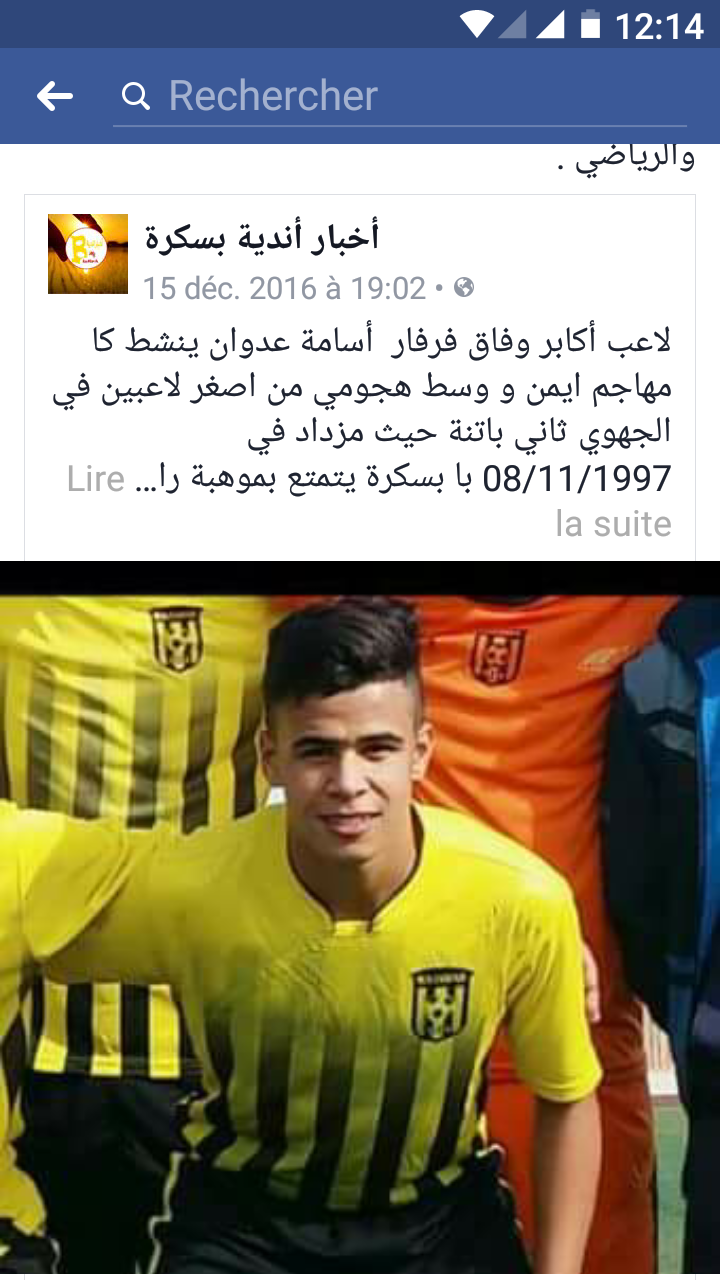The width and height of the screenshot is (720, 1280).
Task: Expand post with Lire la suite
Action: (x=612, y=523)
